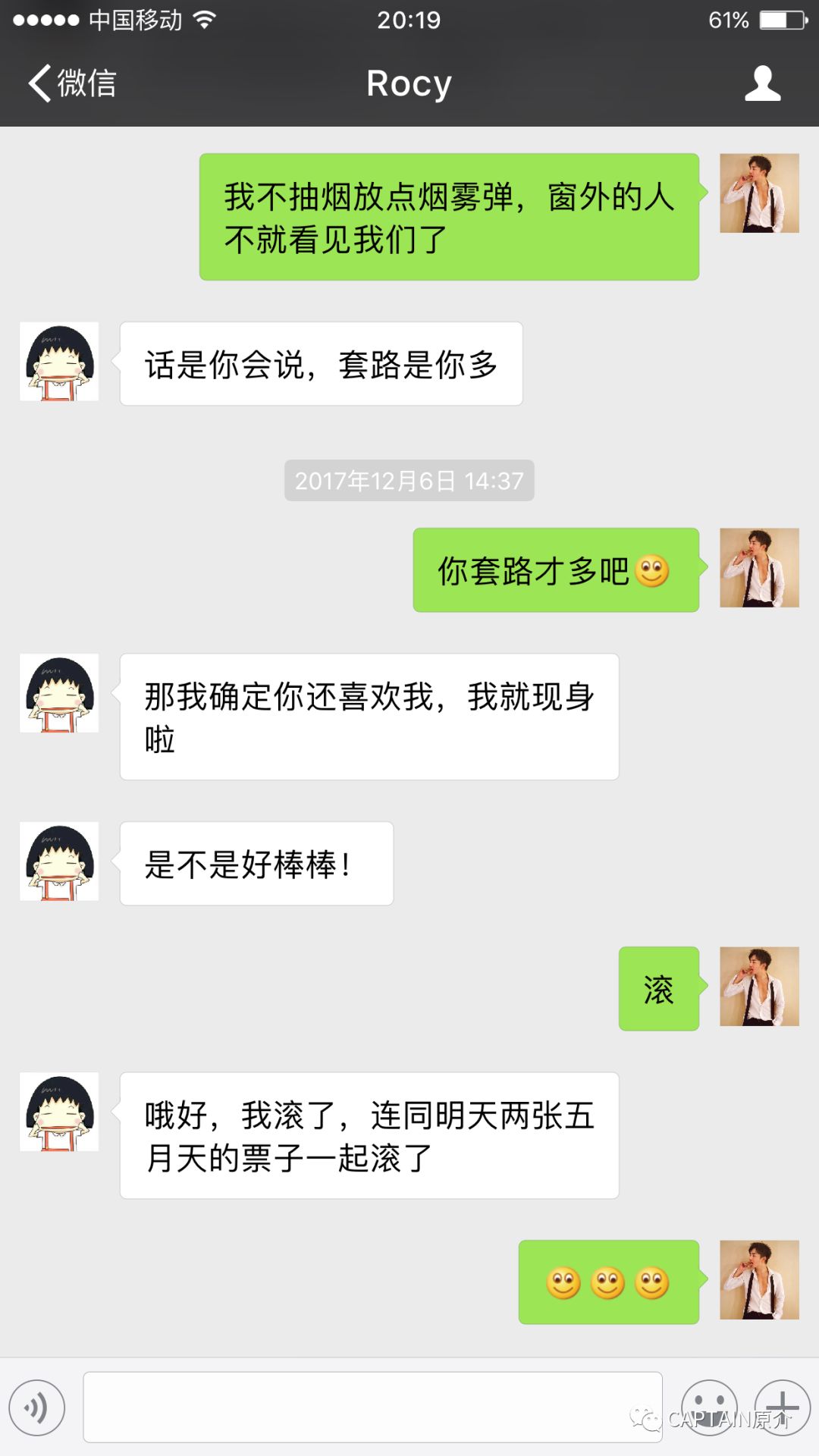Switch to voice message input
The width and height of the screenshot is (819, 1456).
click(x=36, y=1407)
